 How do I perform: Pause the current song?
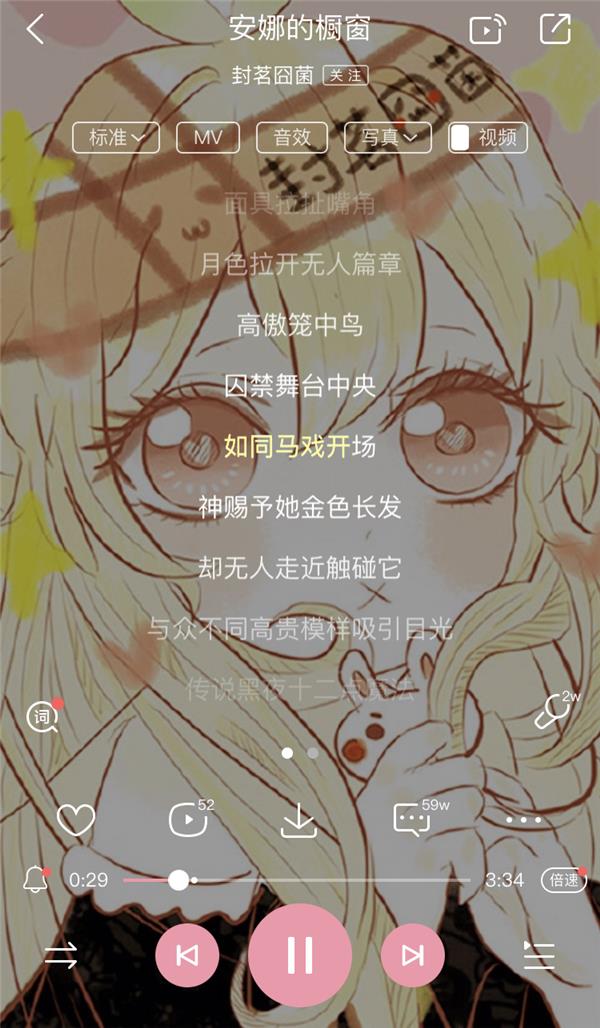pyautogui.click(x=300, y=955)
